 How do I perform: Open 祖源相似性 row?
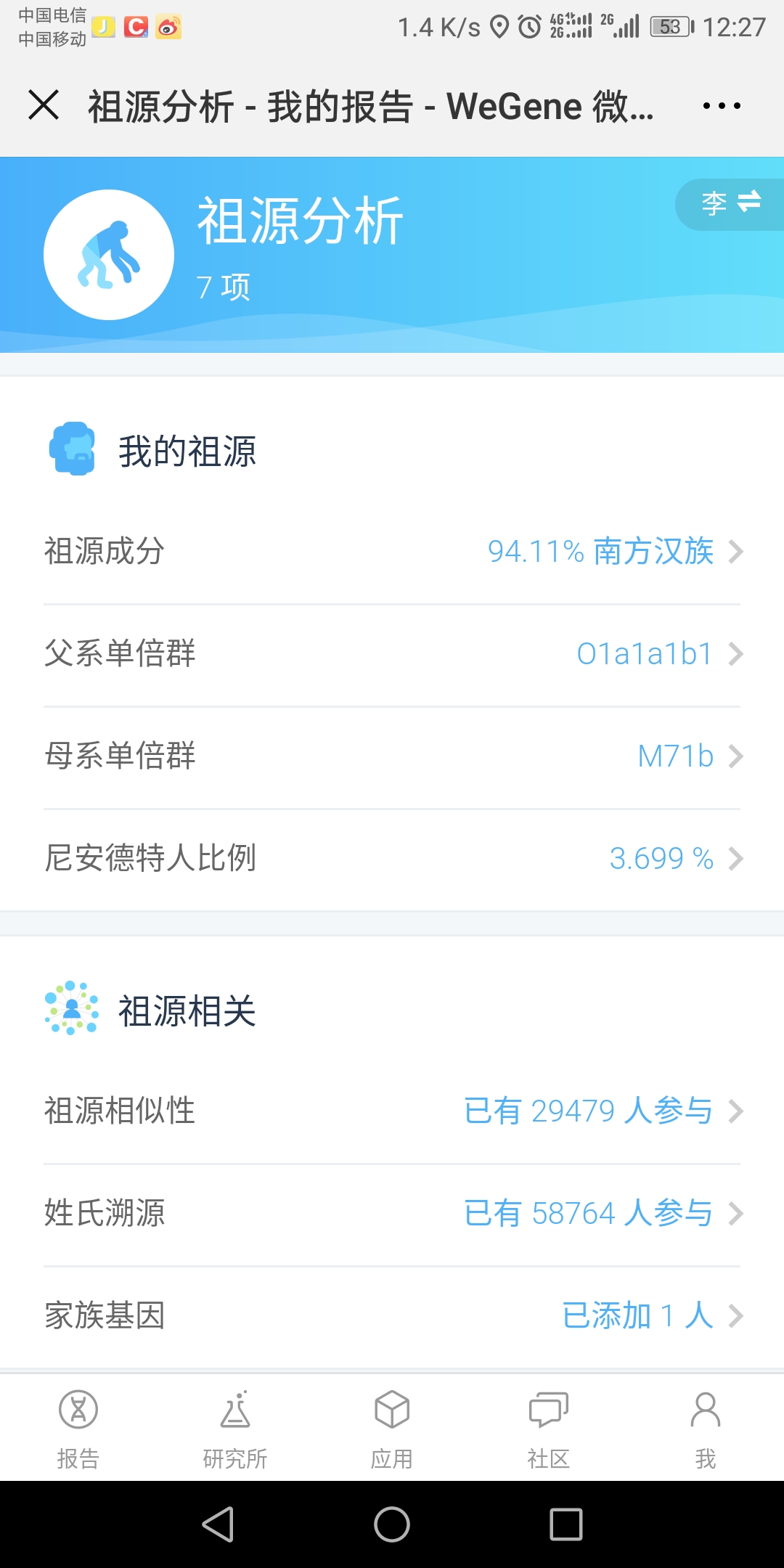(392, 1111)
